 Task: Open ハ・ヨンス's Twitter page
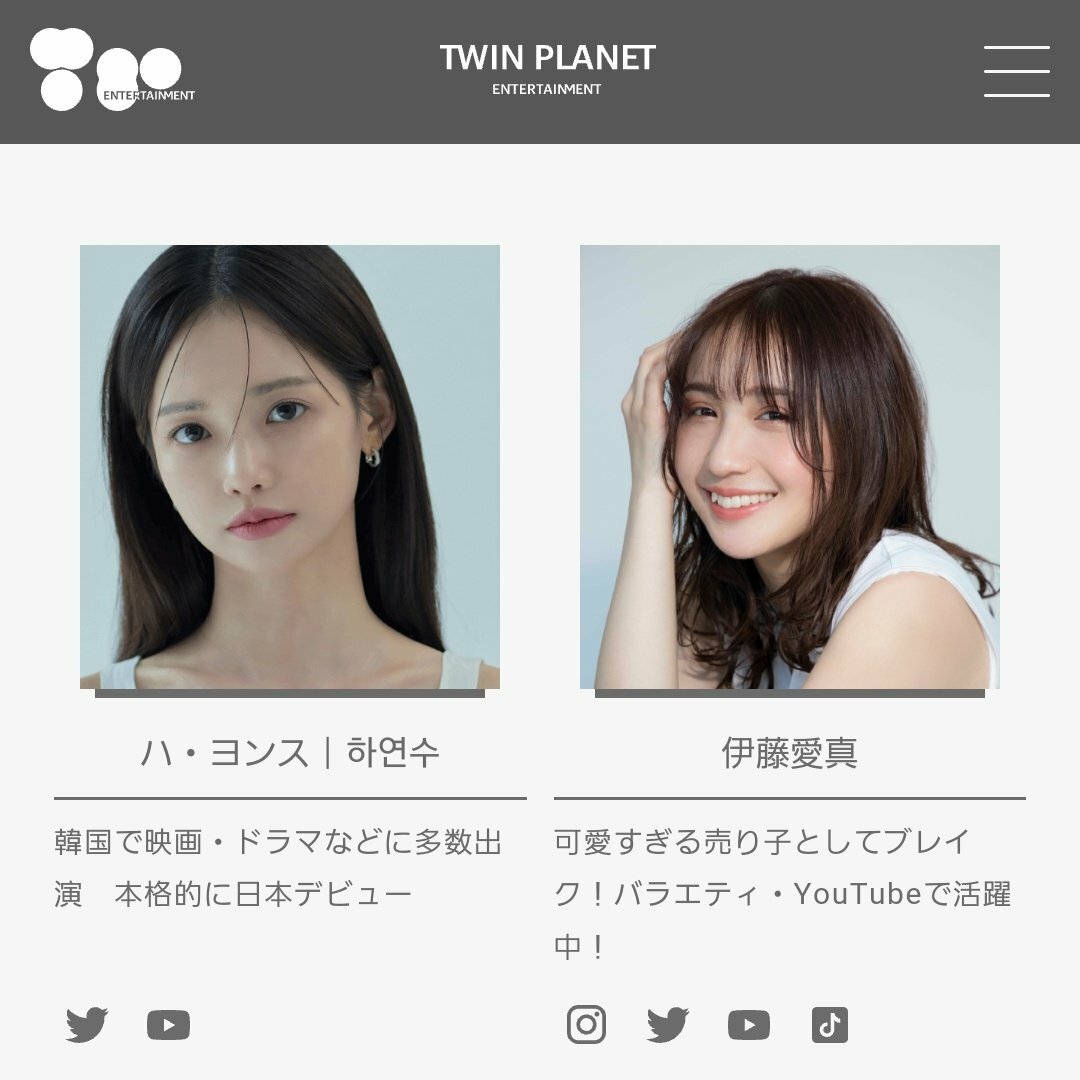pyautogui.click(x=87, y=1025)
